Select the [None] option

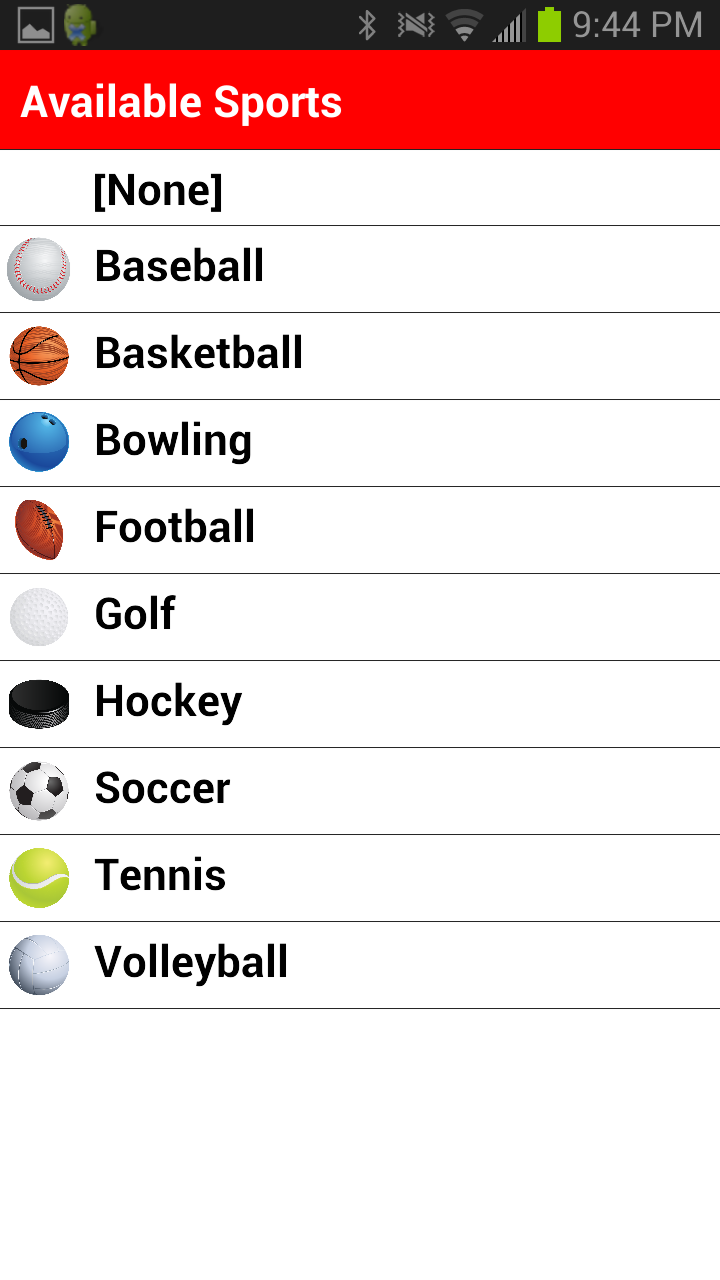pos(360,188)
